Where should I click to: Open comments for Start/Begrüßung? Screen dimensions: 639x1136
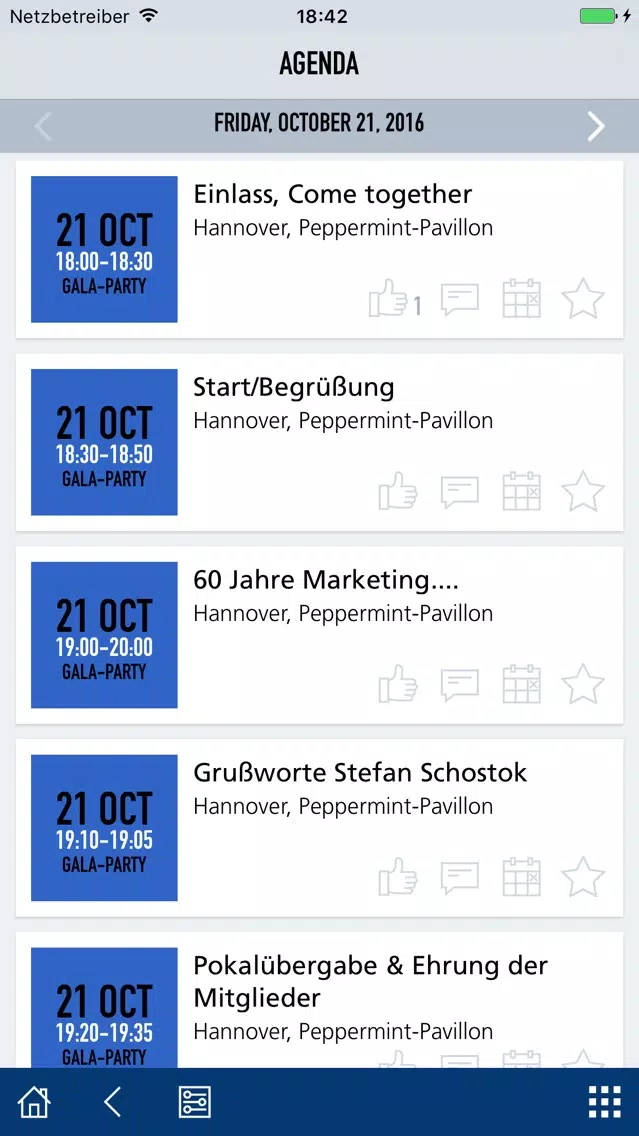pos(460,492)
